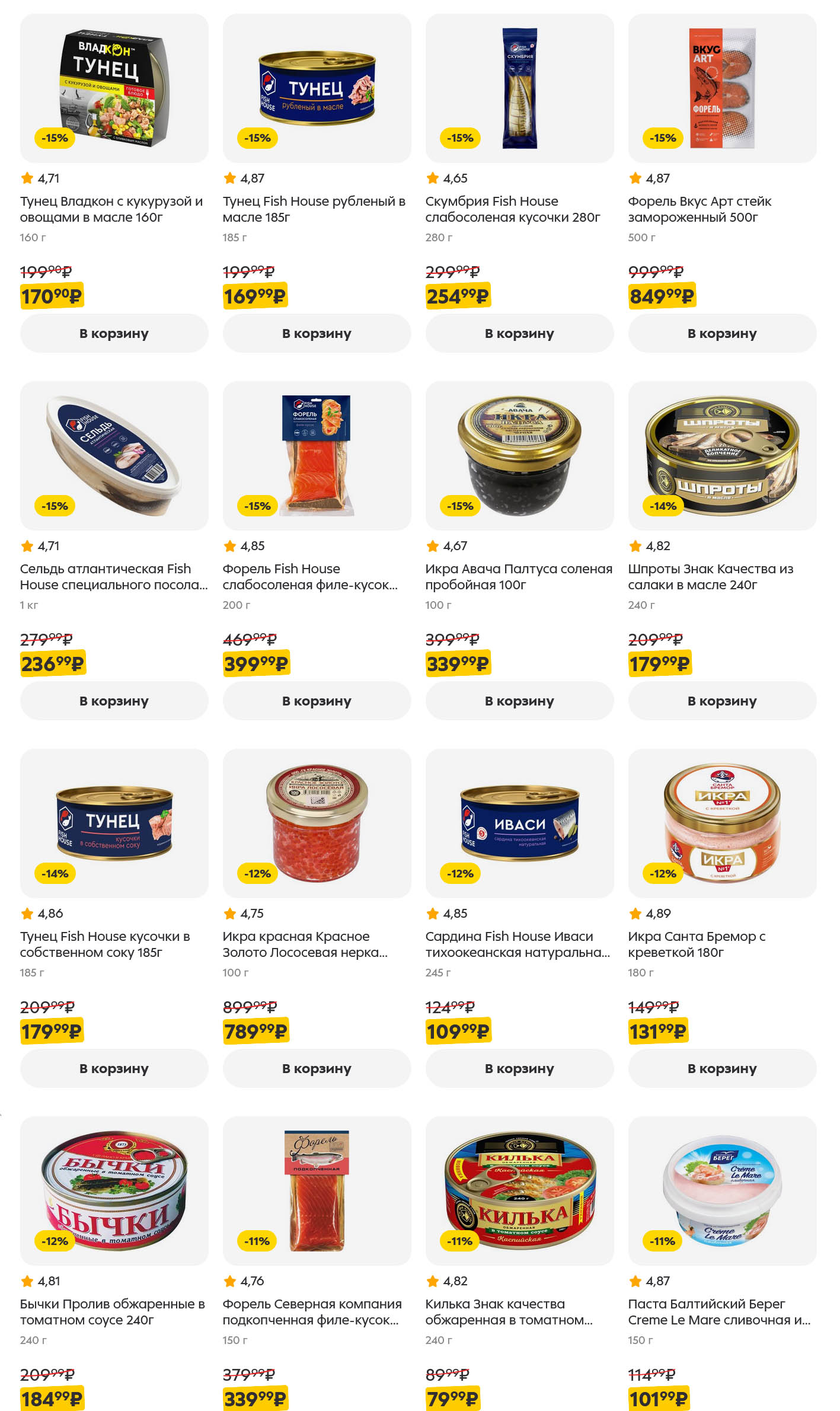Add Скумбрия Fish House to cart
This screenshot has height=1411, width=840.
click(x=519, y=333)
